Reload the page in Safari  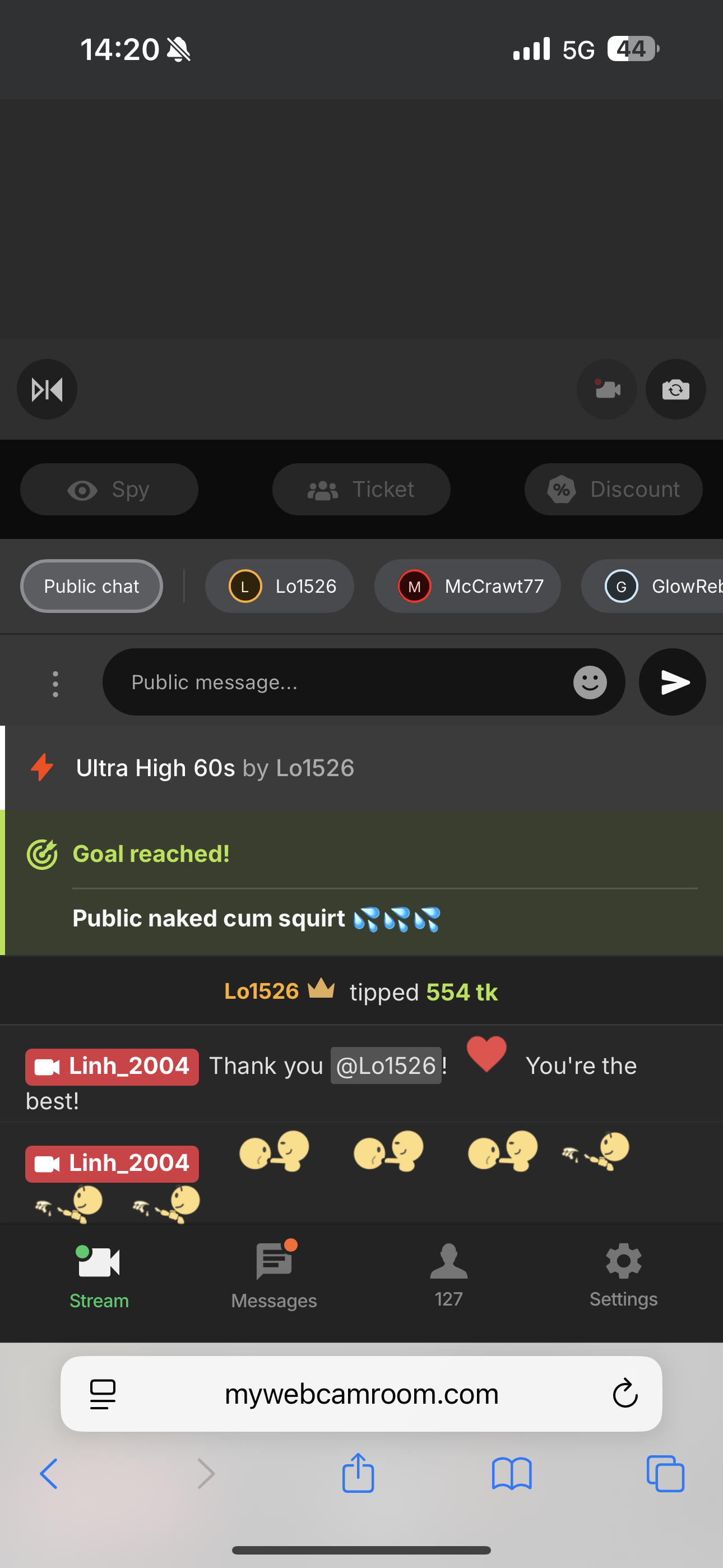click(624, 1393)
